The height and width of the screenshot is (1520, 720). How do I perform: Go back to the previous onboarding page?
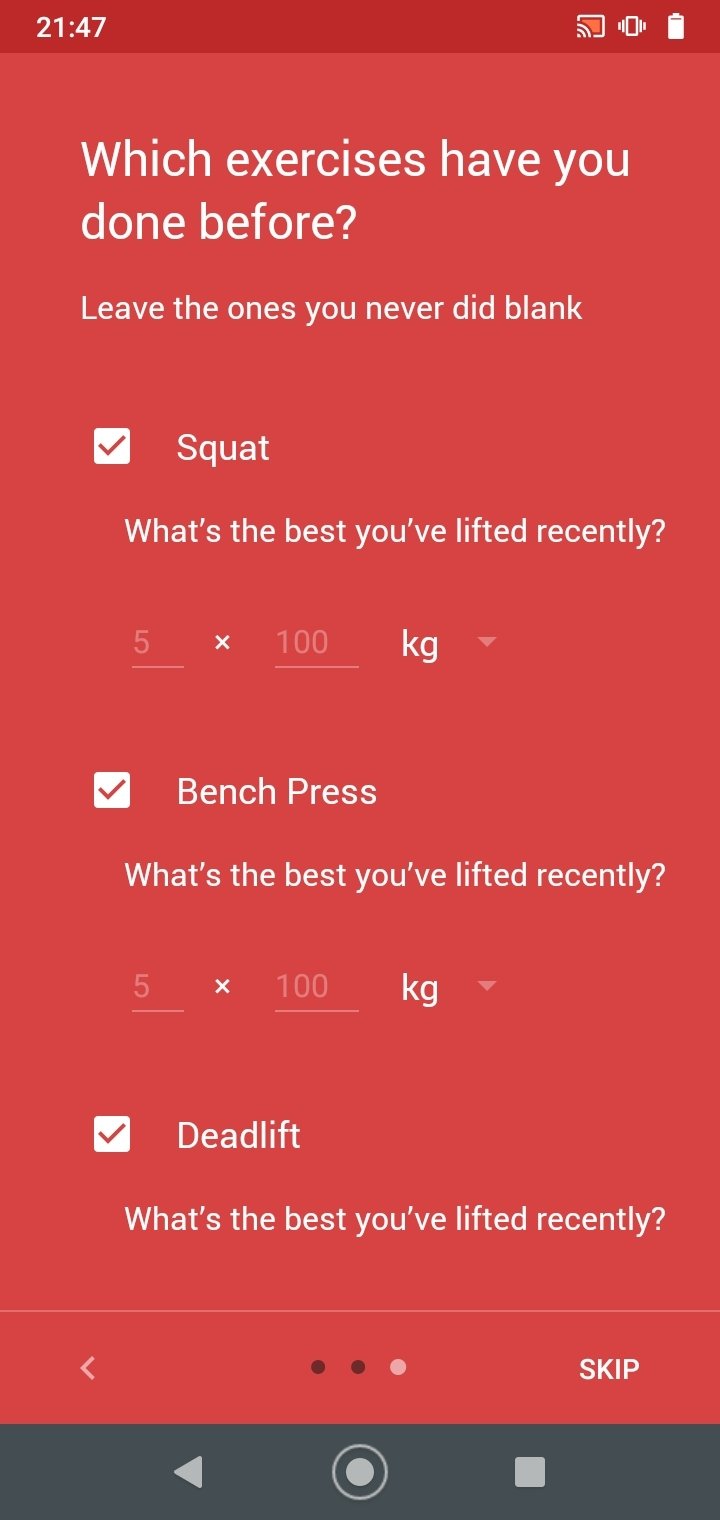coord(88,1367)
